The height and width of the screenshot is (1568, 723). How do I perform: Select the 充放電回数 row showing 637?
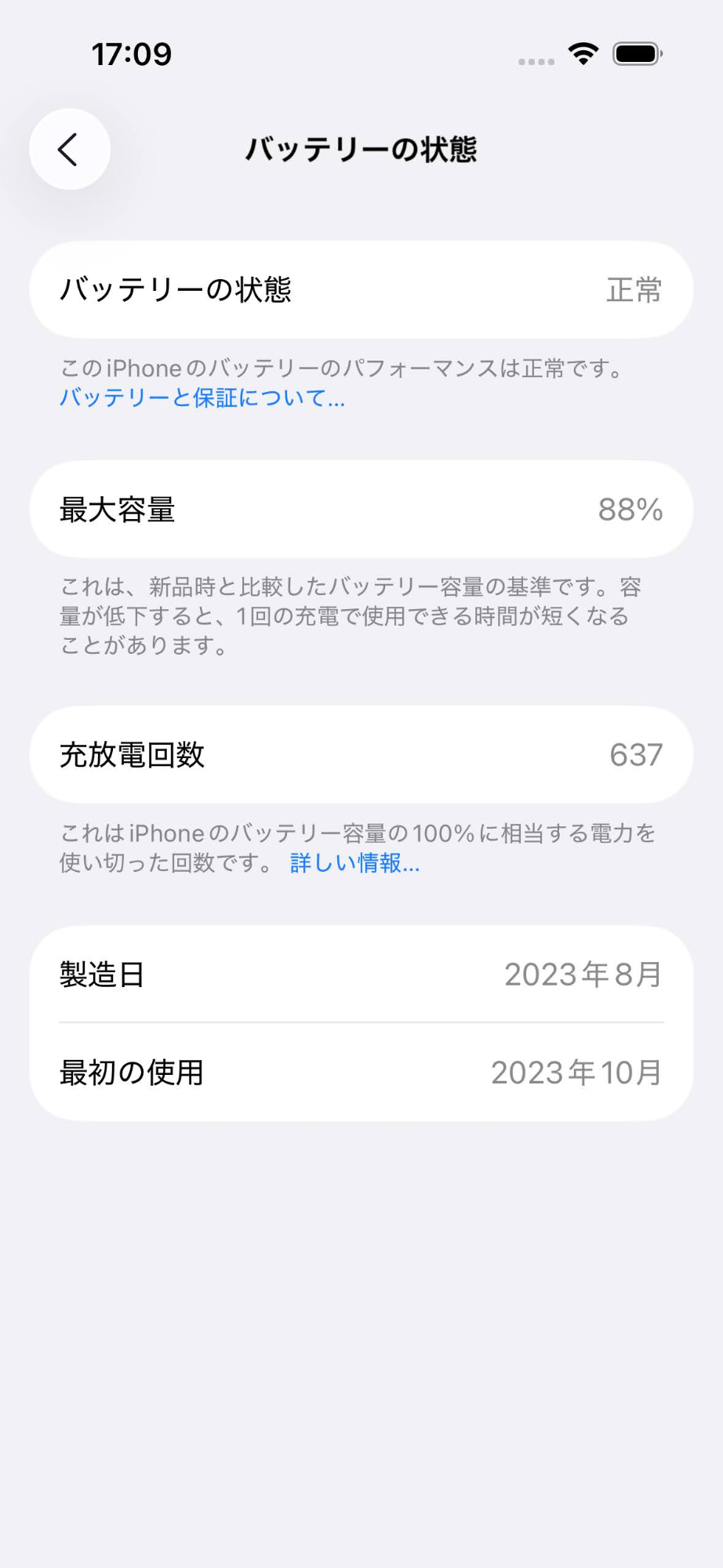[x=361, y=755]
